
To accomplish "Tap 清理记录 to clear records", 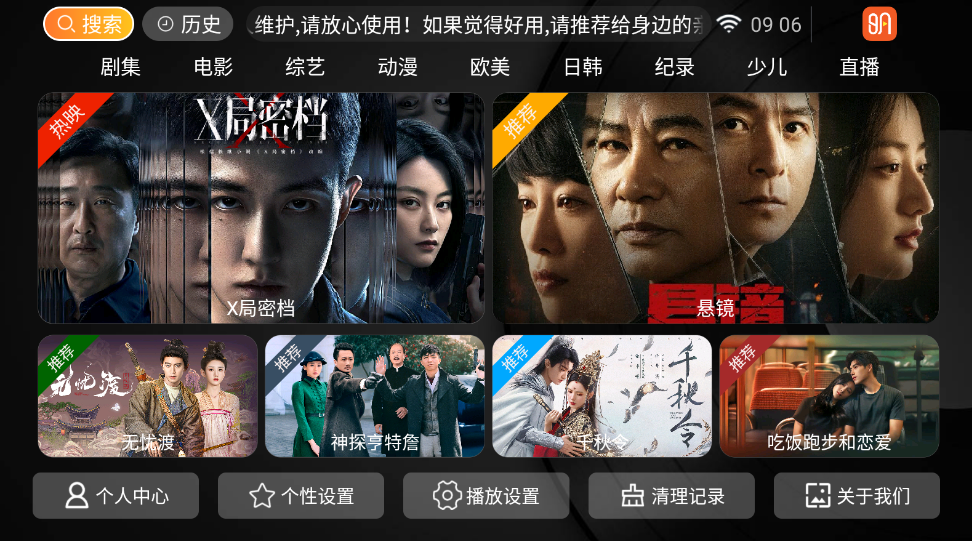I will (x=671, y=496).
